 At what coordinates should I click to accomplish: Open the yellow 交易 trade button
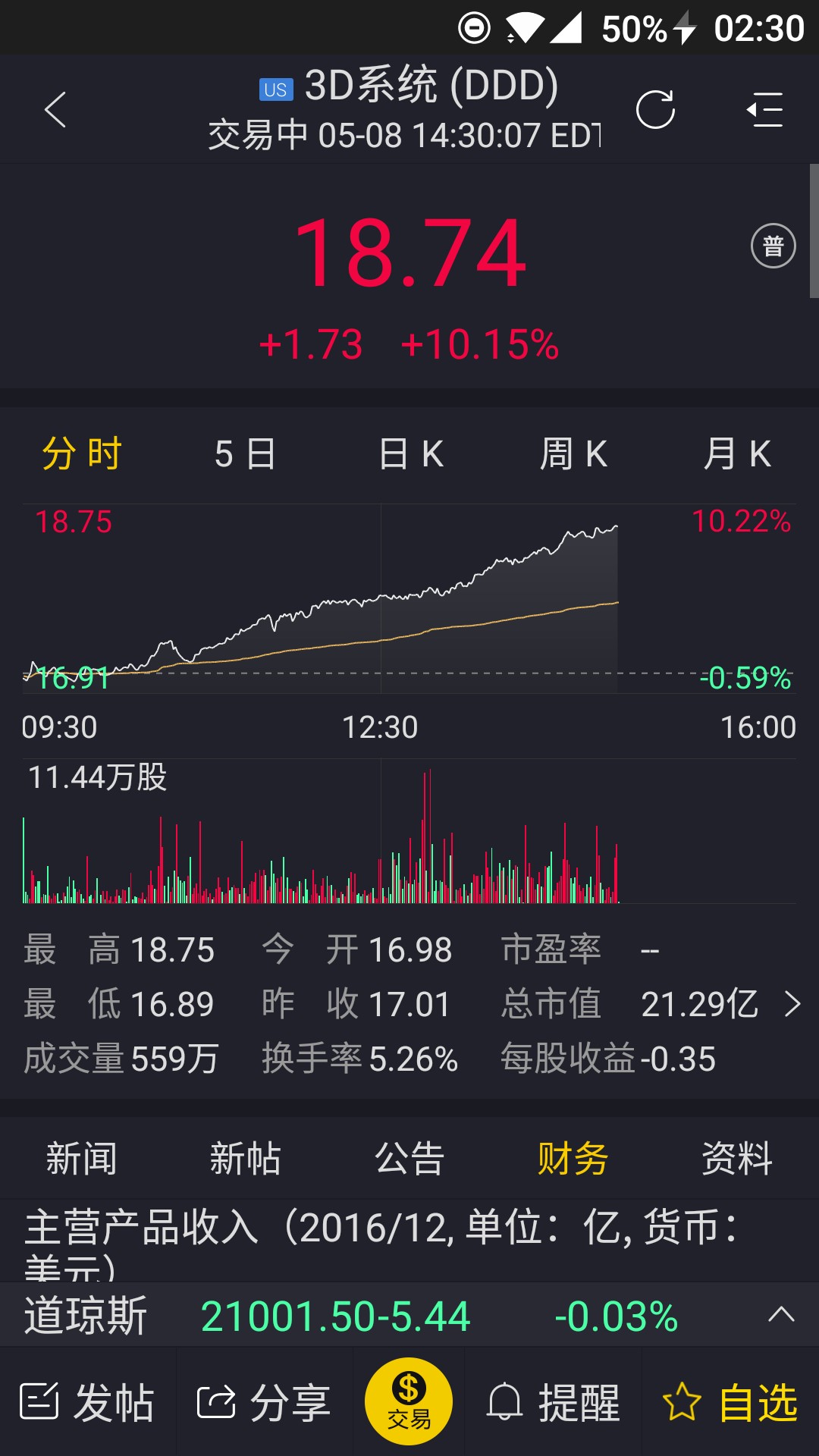click(x=409, y=1401)
